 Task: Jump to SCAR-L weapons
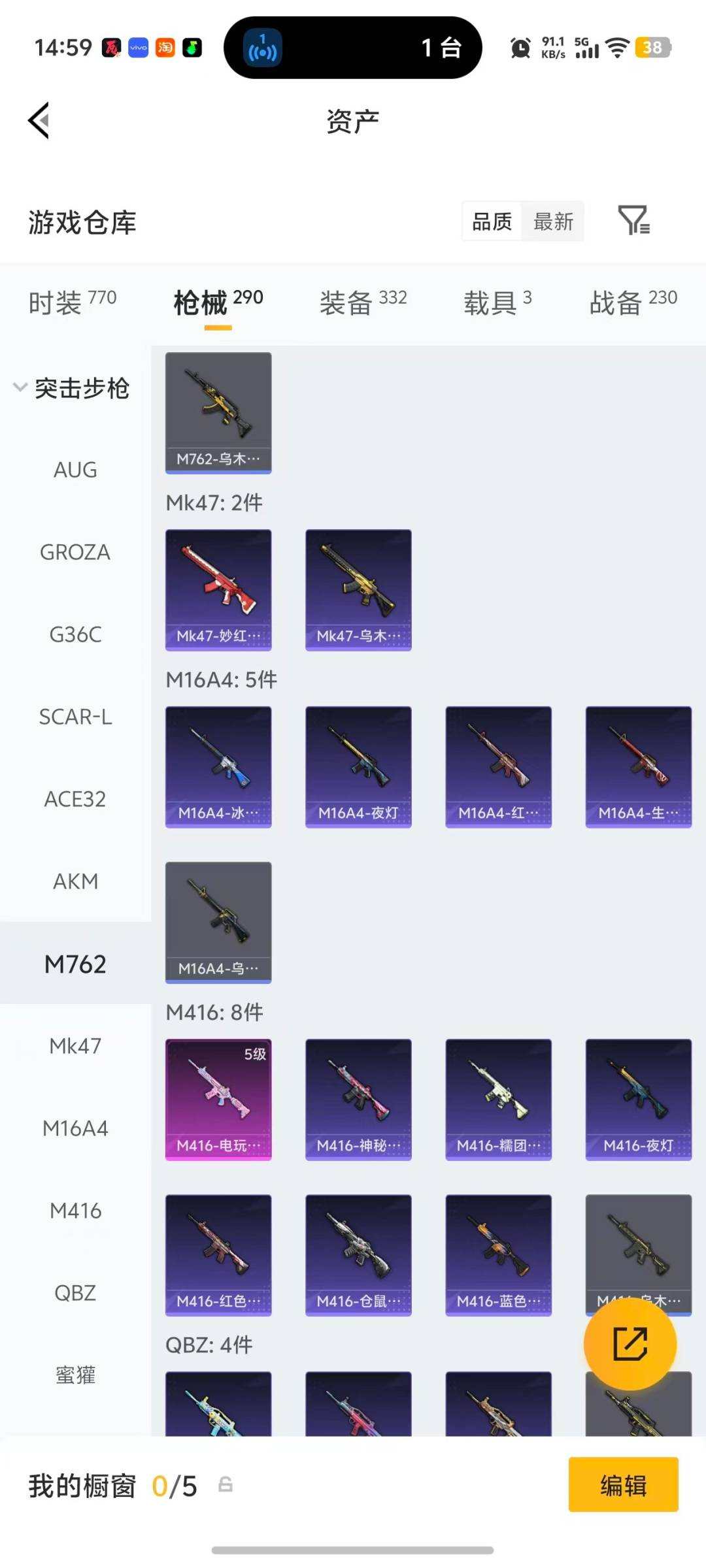[75, 717]
